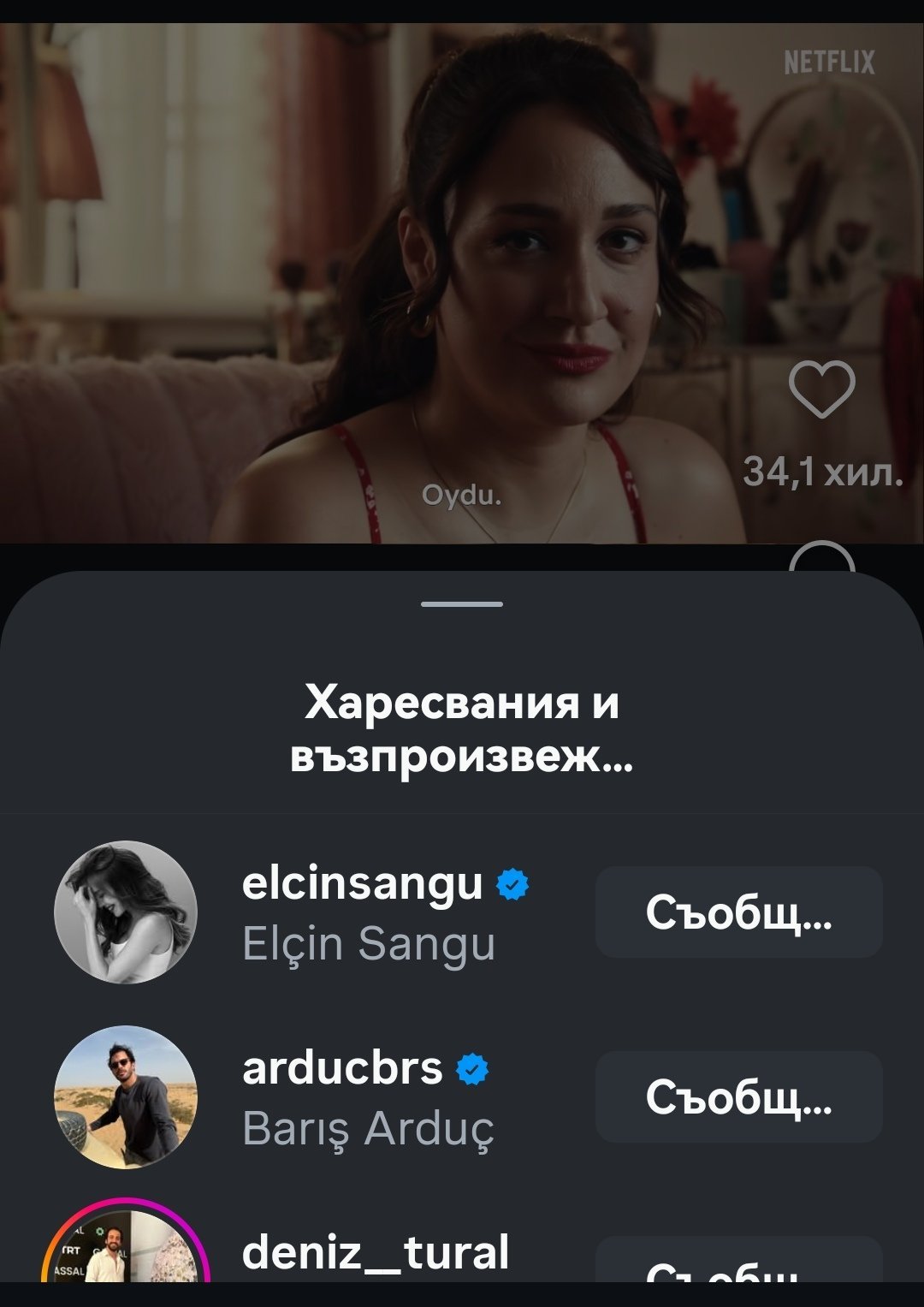This screenshot has width=924, height=1307.
Task: Open elcinsangu's profile from likes list
Action: [362, 884]
